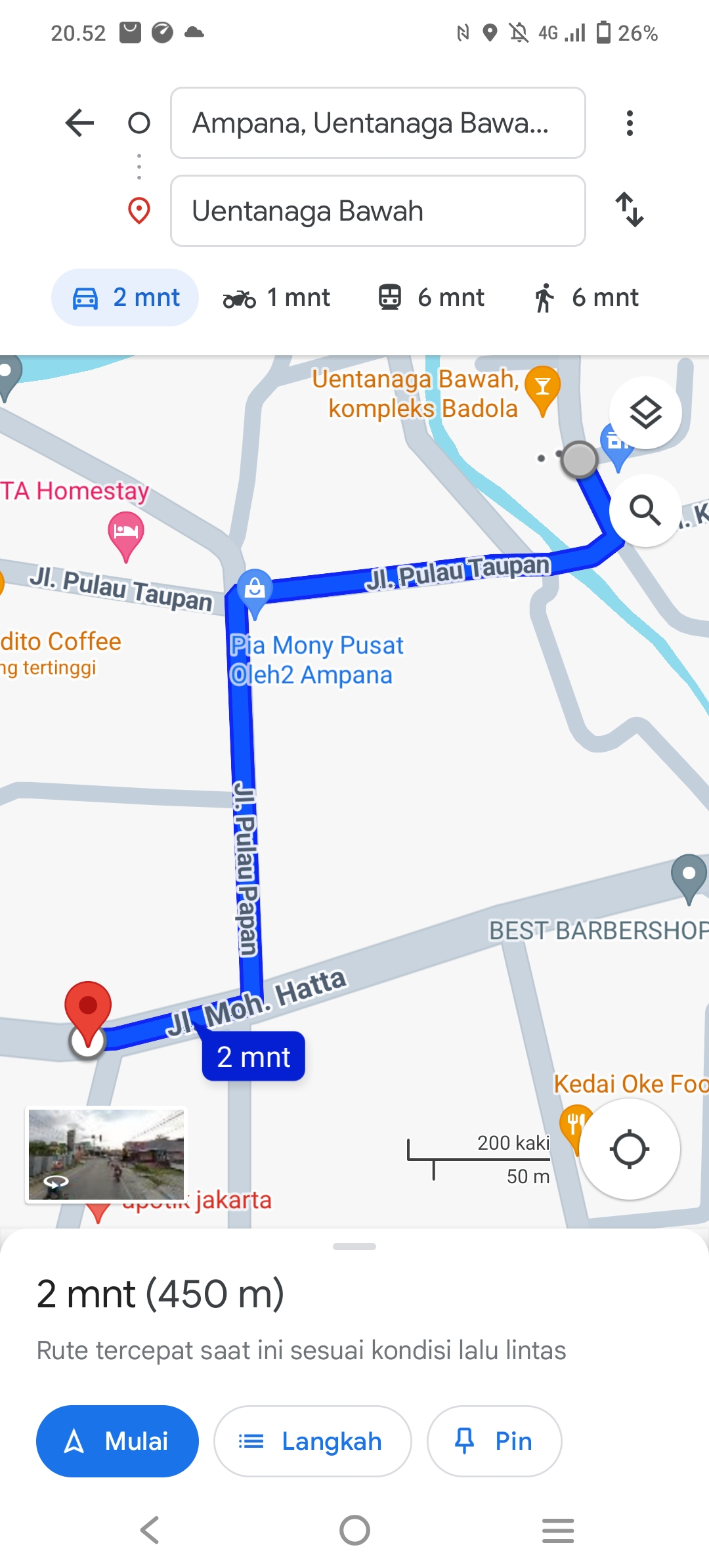709x1568 pixels.
Task: Switch to public transit 6 mnt mode
Action: (x=431, y=297)
